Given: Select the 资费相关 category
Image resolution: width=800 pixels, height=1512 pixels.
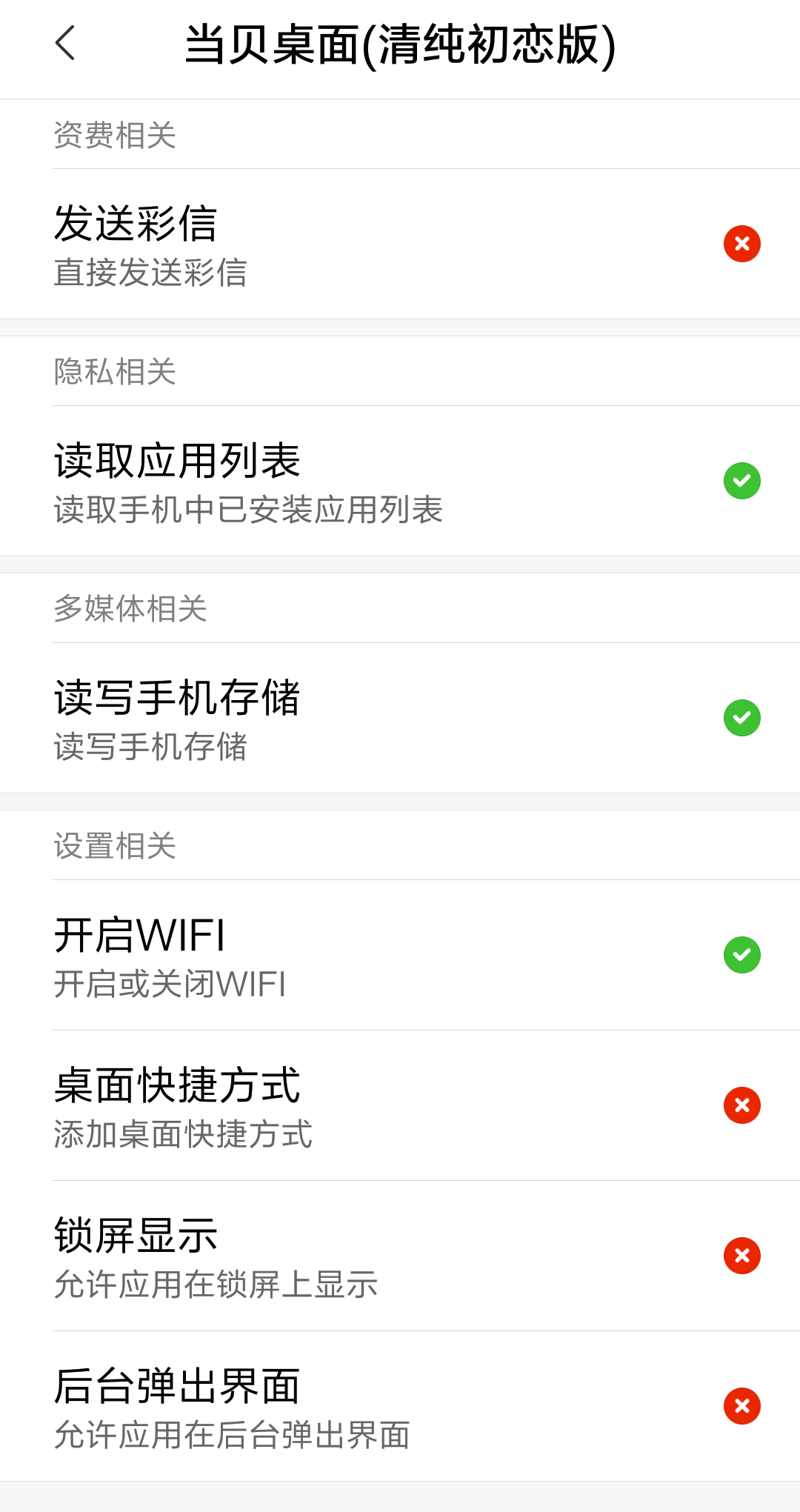Looking at the screenshot, I should click(115, 136).
